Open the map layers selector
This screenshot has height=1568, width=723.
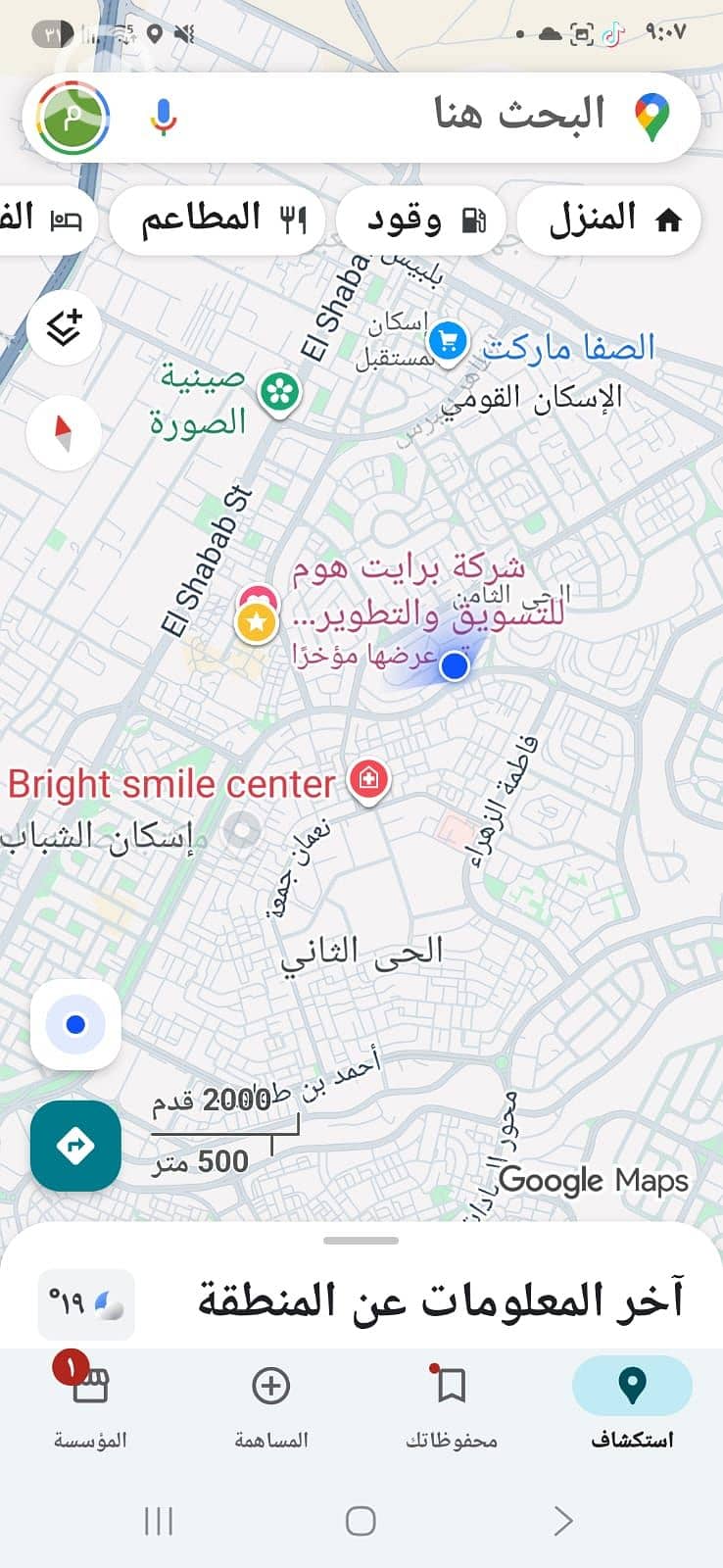click(x=65, y=328)
